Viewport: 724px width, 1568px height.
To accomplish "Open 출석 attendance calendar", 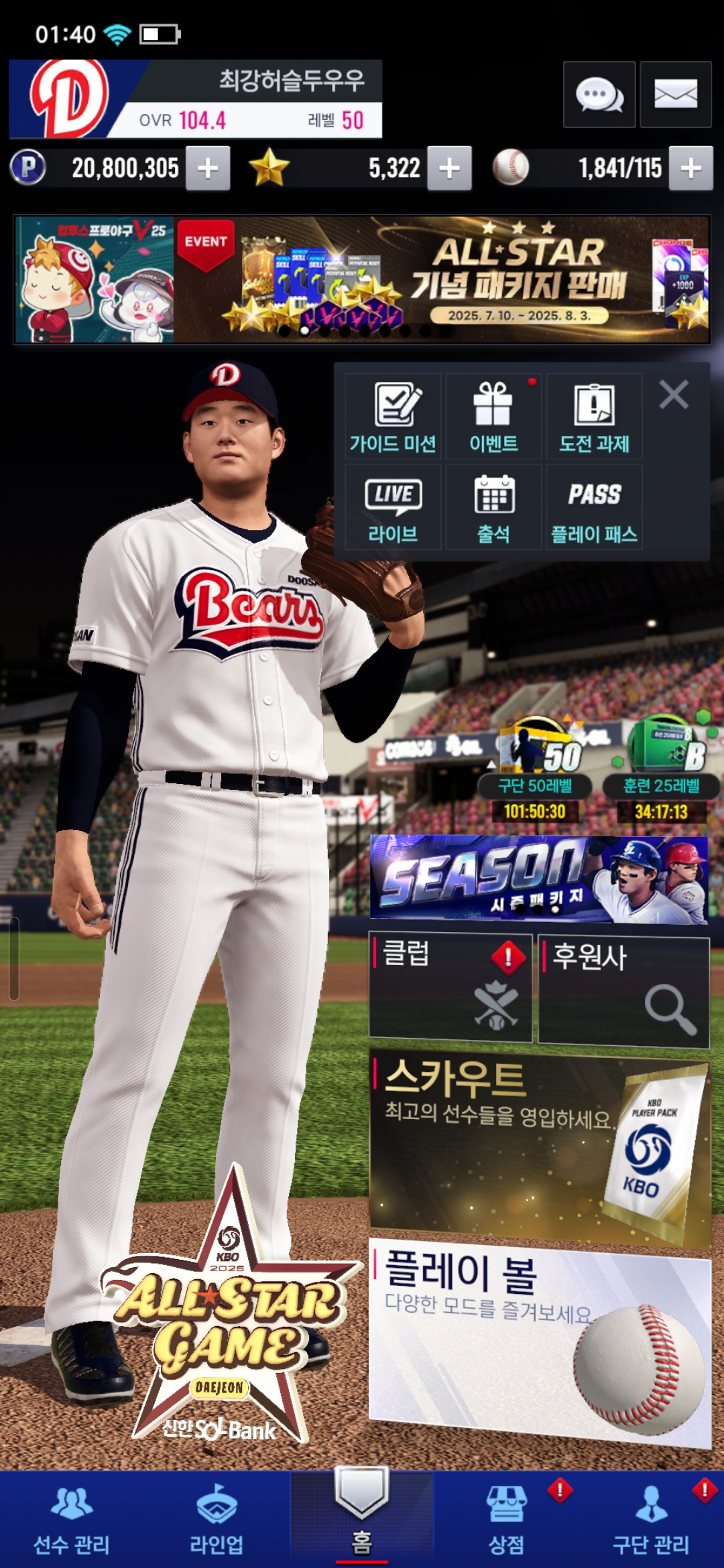I will [493, 508].
